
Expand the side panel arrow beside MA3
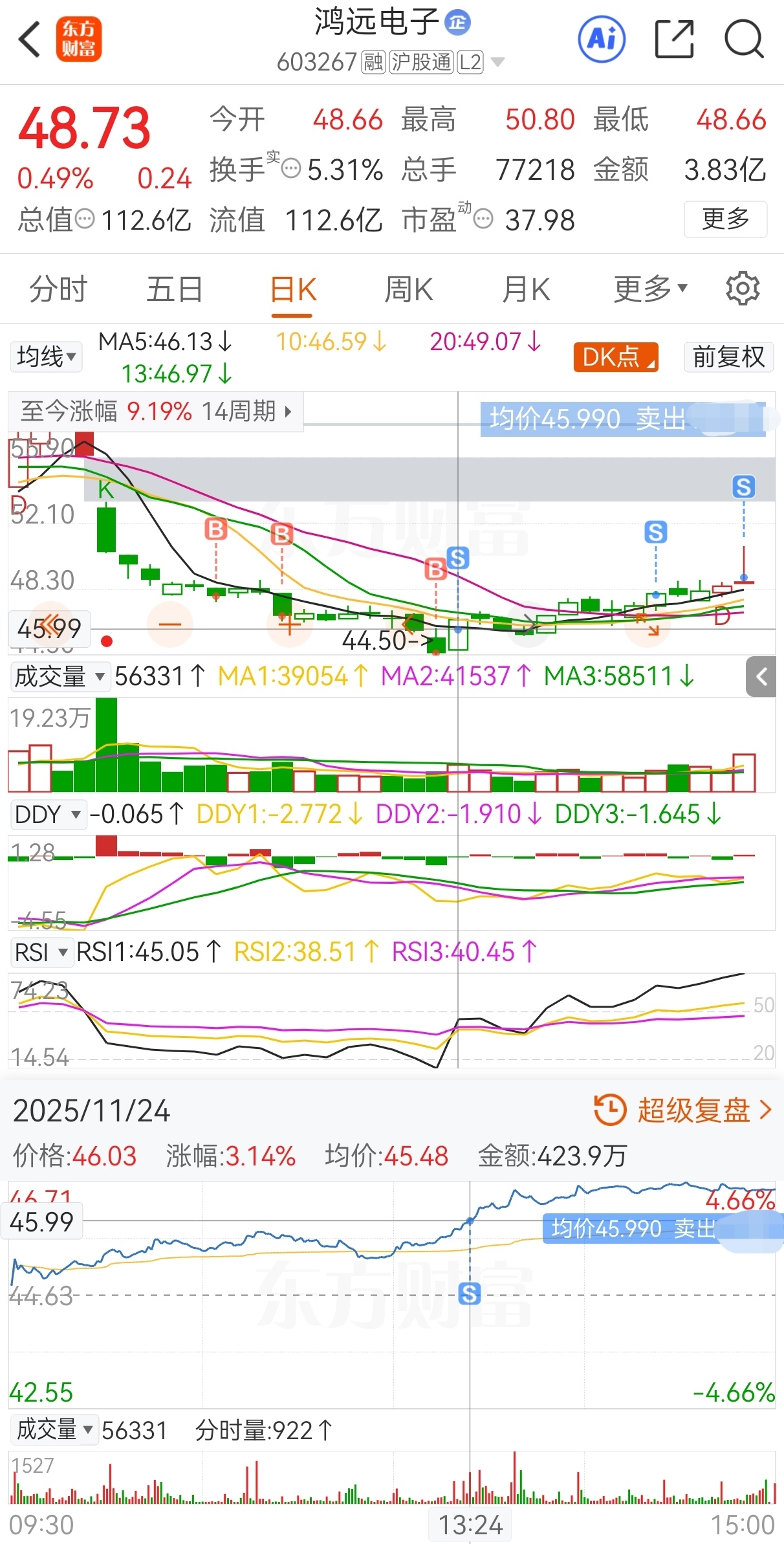click(761, 677)
